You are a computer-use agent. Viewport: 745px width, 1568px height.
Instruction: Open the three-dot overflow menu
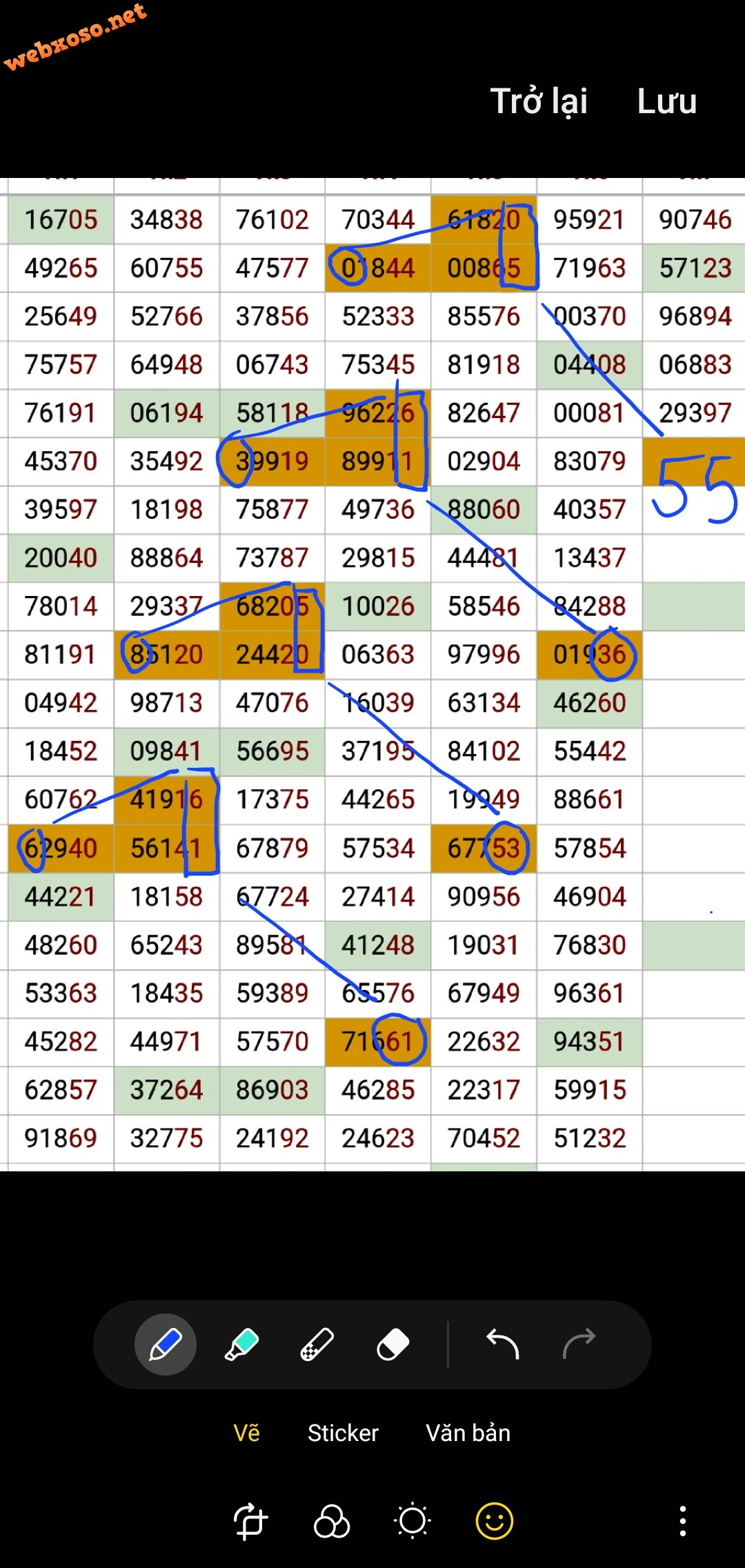[682, 1521]
